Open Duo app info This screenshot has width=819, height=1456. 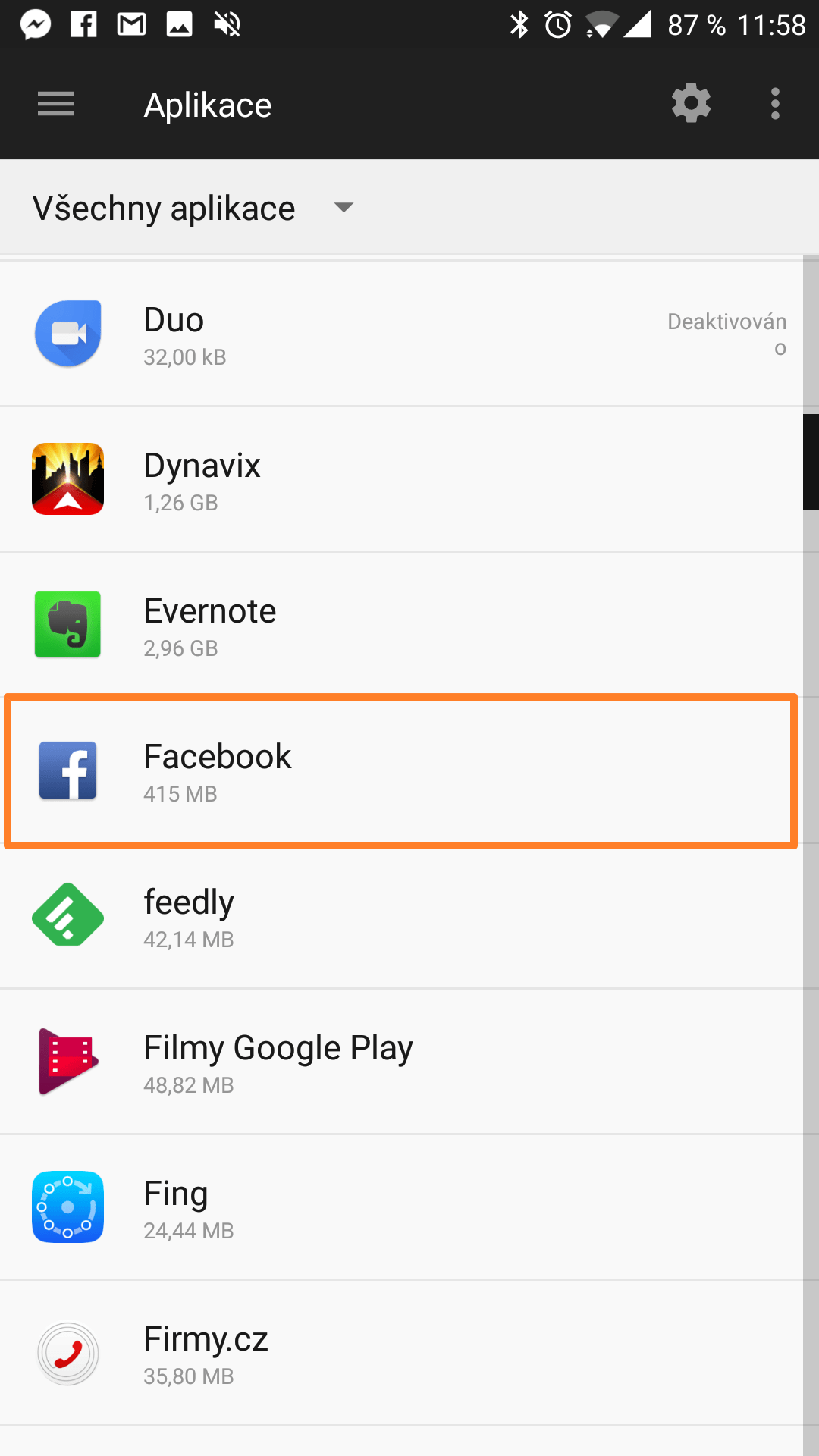tap(400, 334)
